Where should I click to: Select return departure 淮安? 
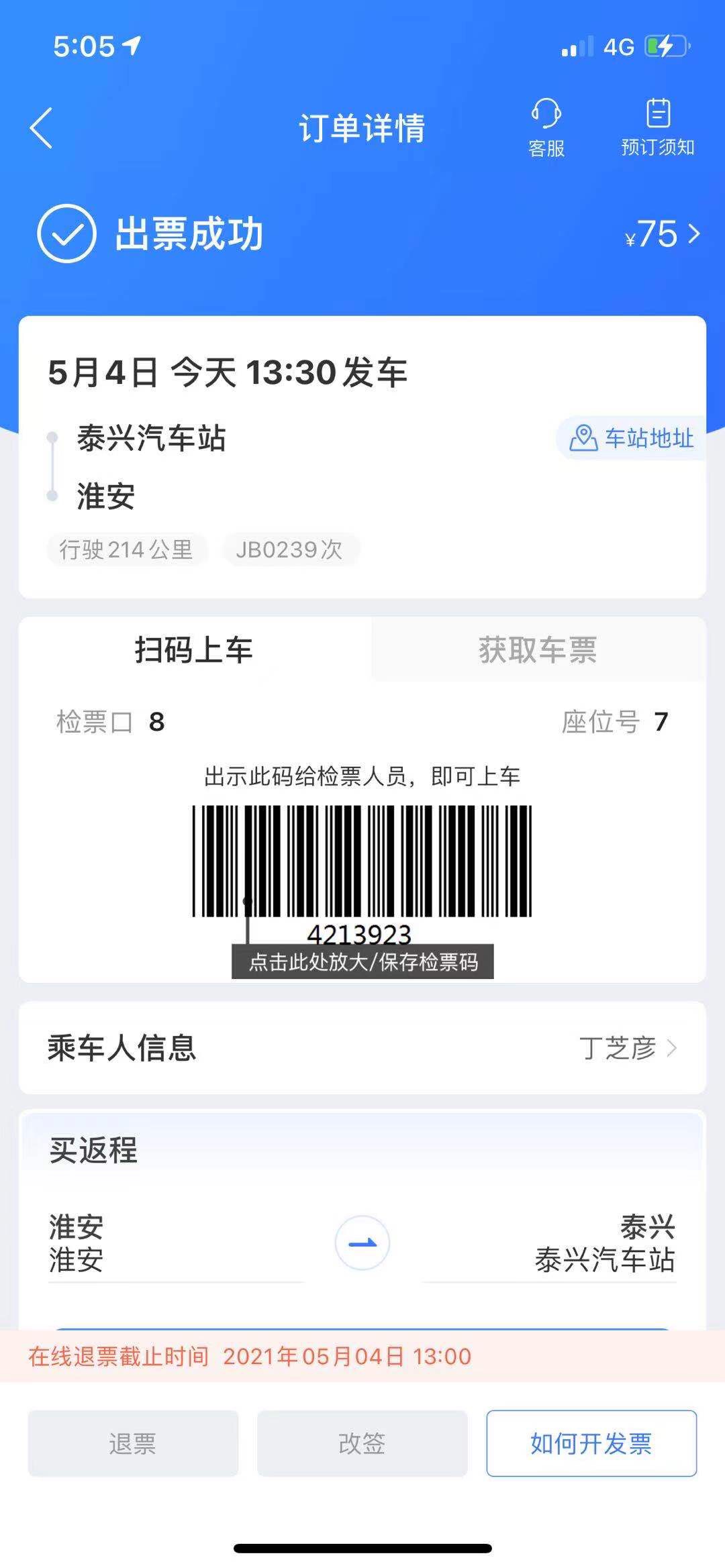[x=175, y=1243]
